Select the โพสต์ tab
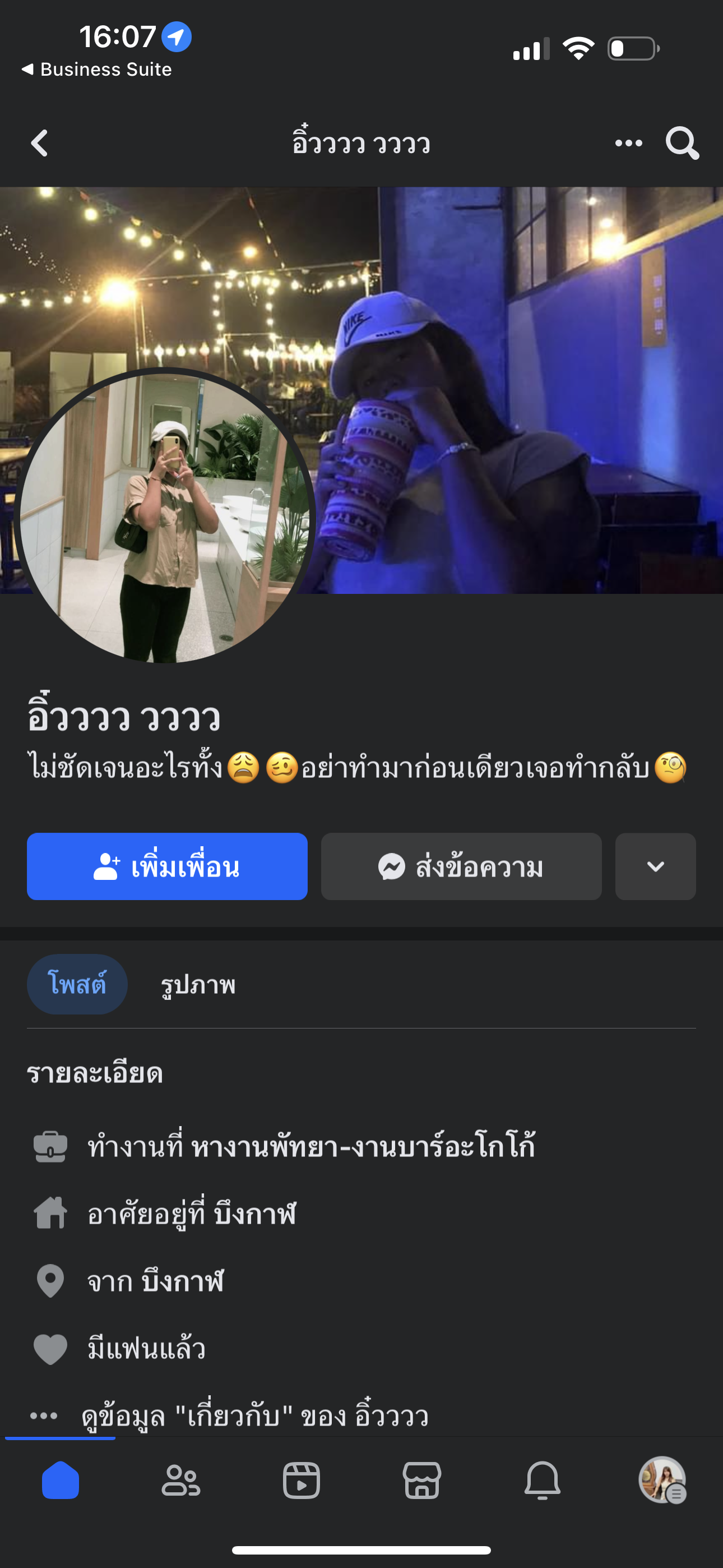 point(77,984)
